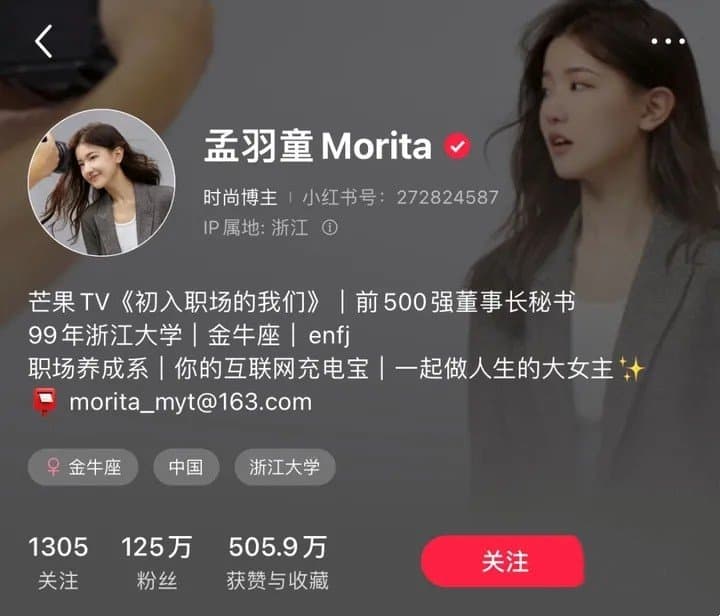Open the 1305 关注 following list
Viewport: 720px width, 616px height.
click(x=58, y=562)
